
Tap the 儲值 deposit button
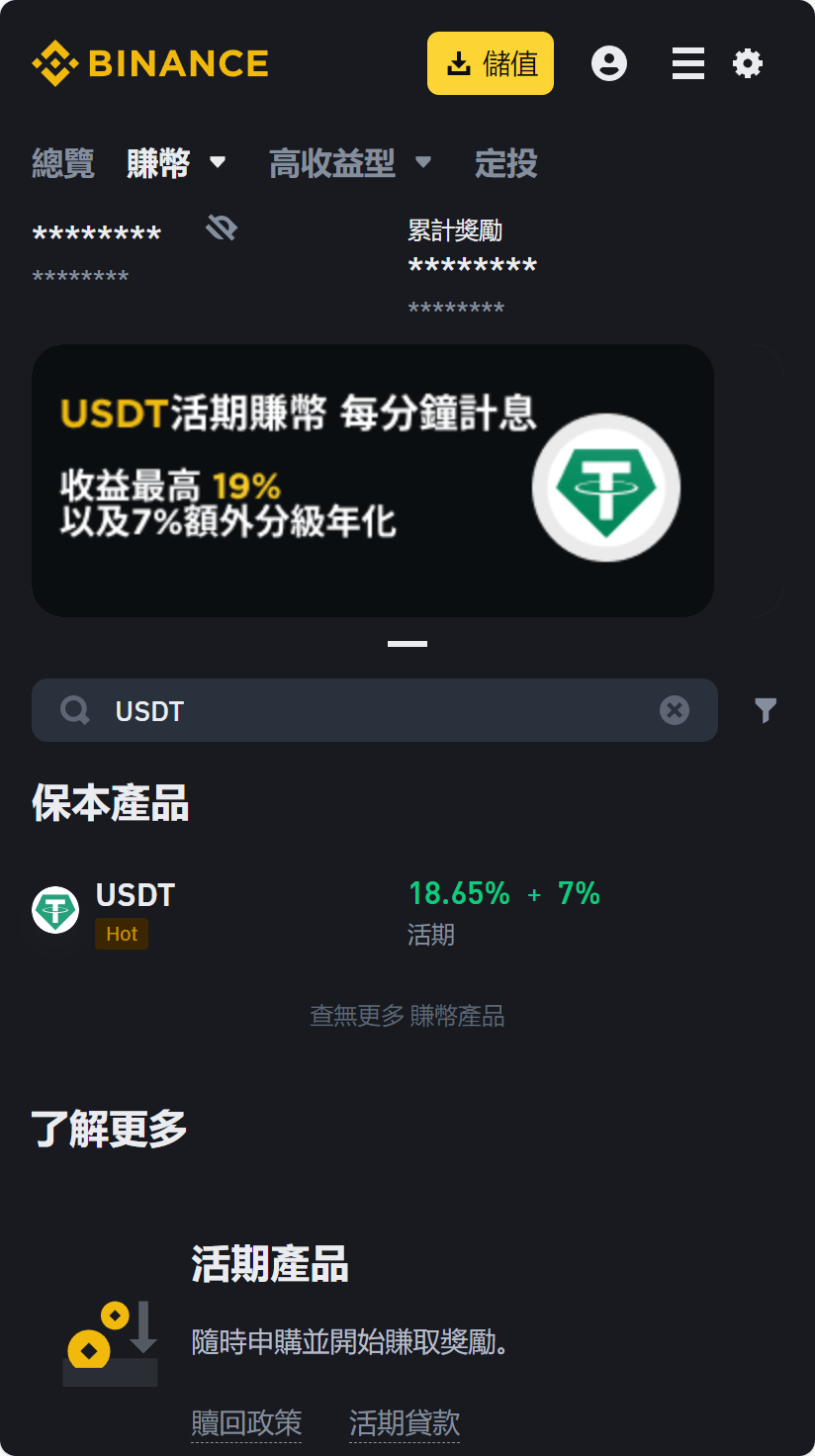click(x=490, y=63)
